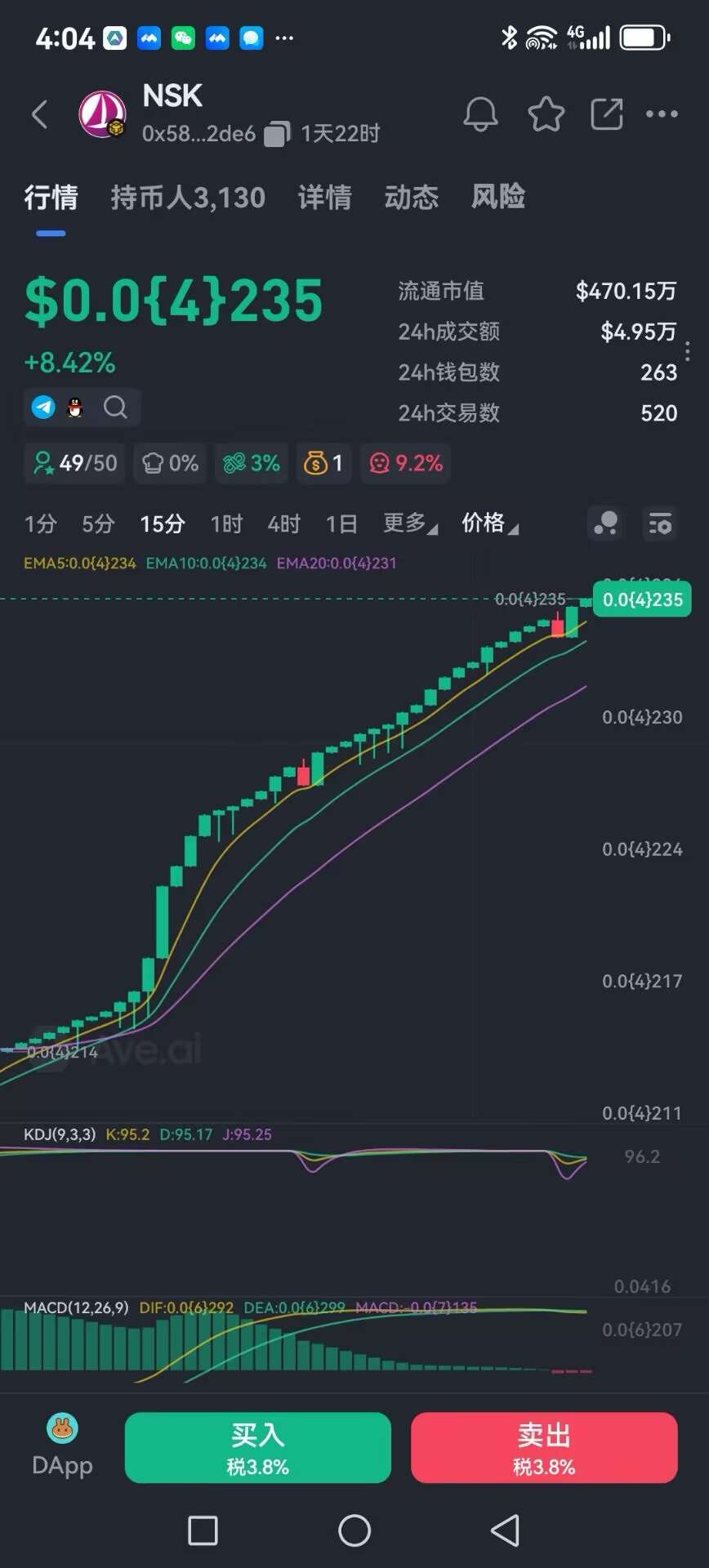Tap the 卖出 sell button

[x=544, y=1447]
